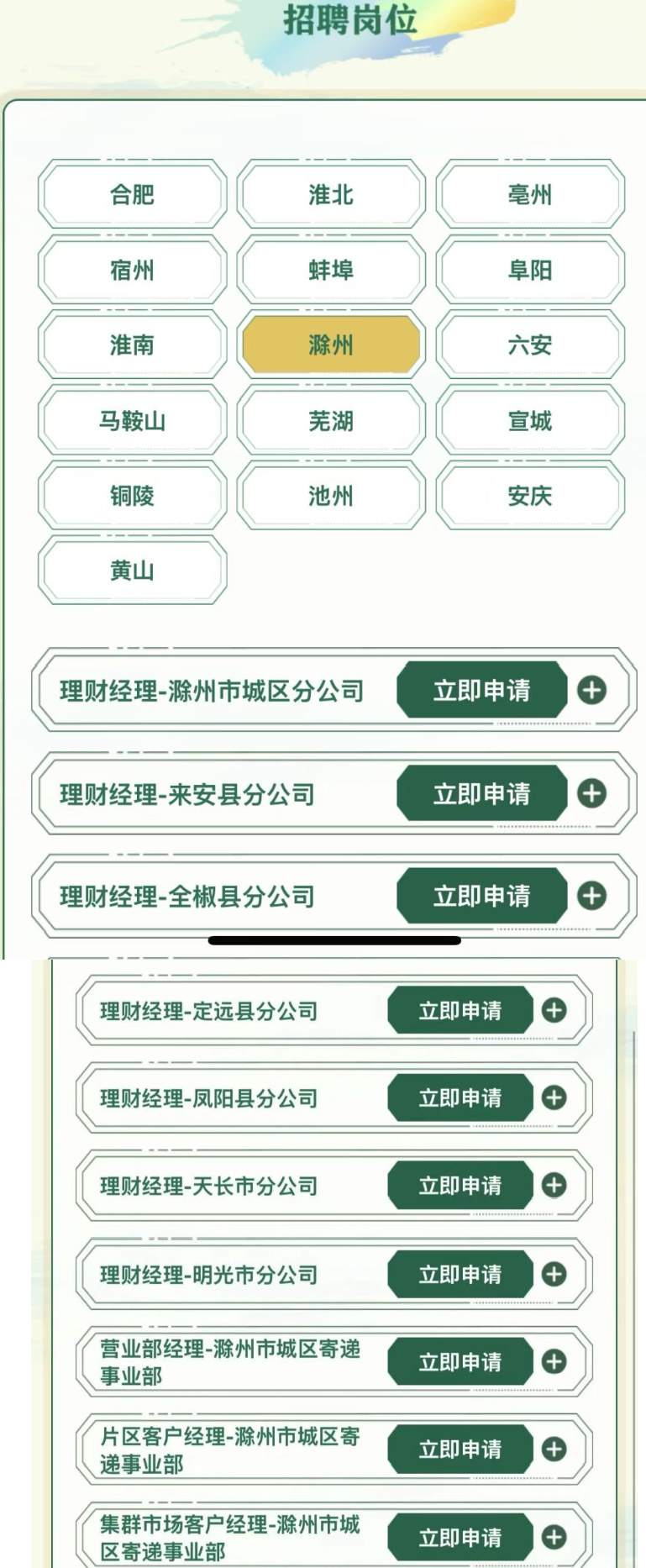Expand 理财经理-天长市分公司 job entry plus icon
Image resolution: width=646 pixels, height=1568 pixels.
554,1186
